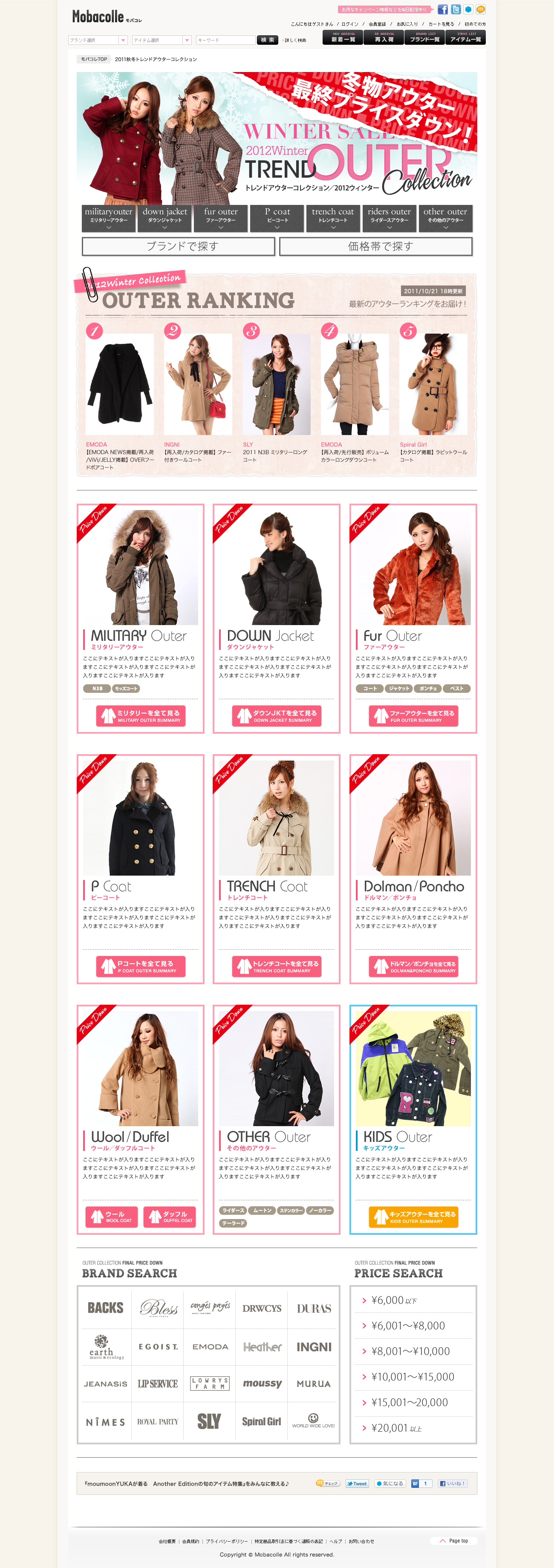
Task: Choose the ¥8,001〜¥10,000 price range
Action: click(410, 1351)
